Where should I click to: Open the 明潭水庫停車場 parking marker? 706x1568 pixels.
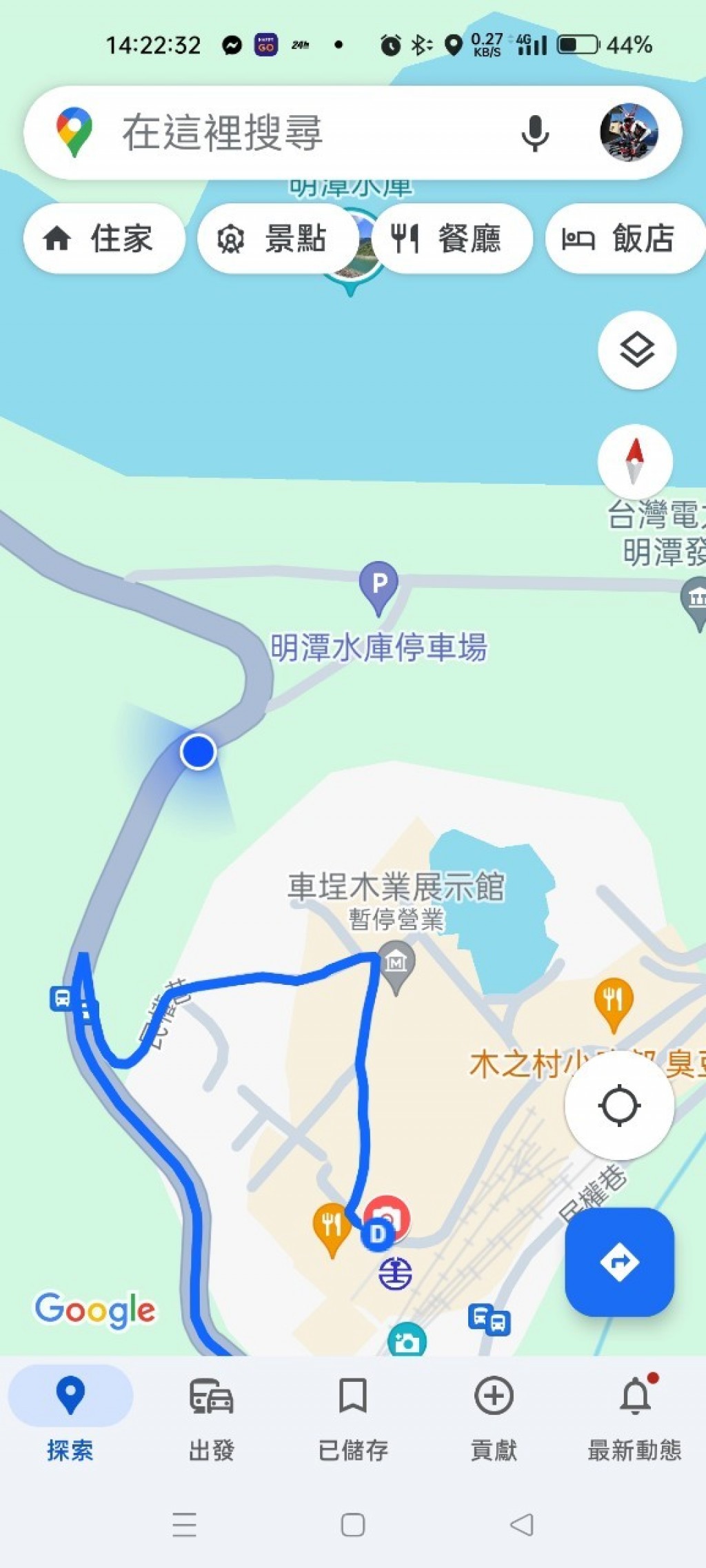click(379, 588)
